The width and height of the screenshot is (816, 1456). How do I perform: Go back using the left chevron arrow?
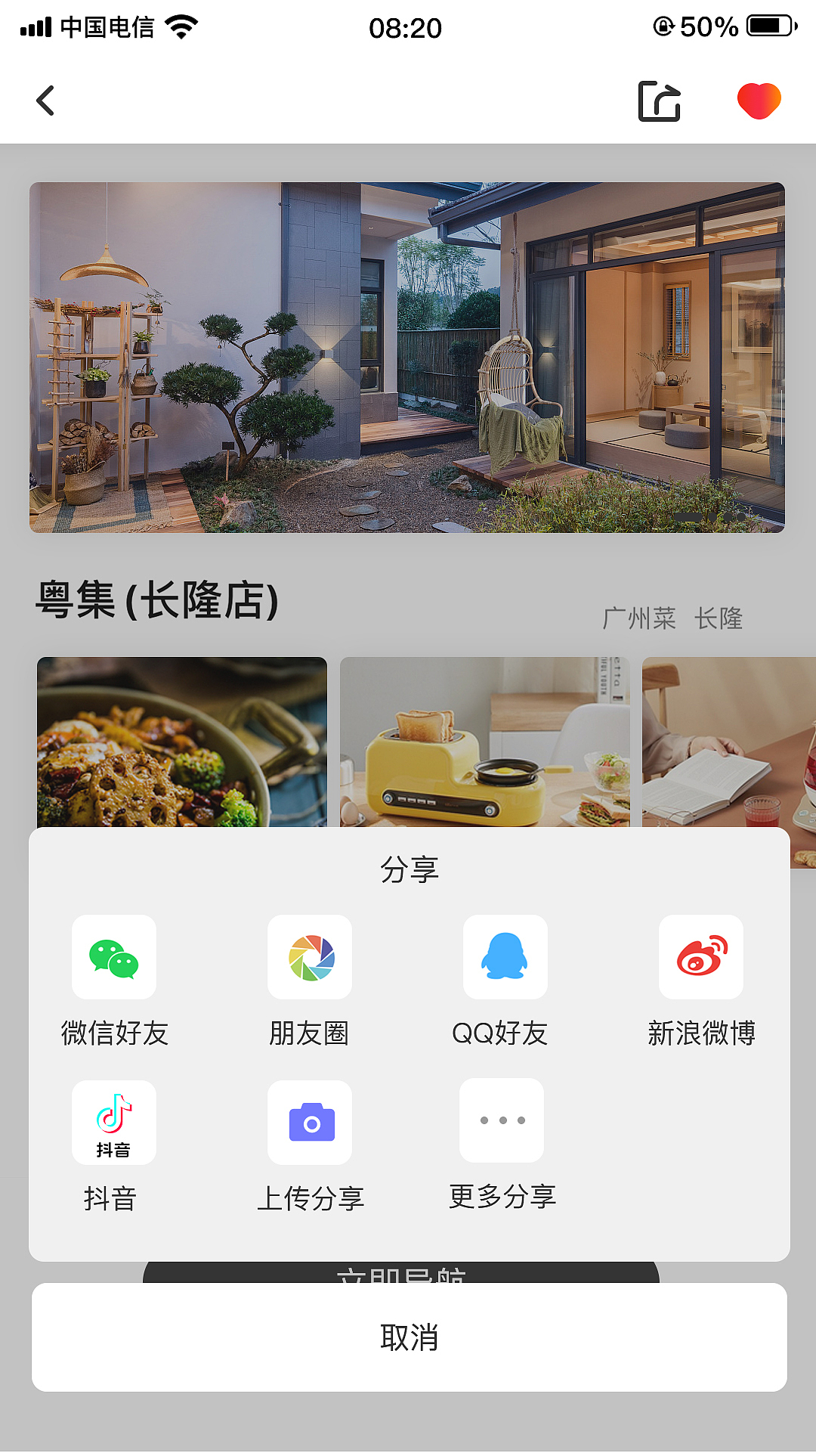click(x=45, y=100)
